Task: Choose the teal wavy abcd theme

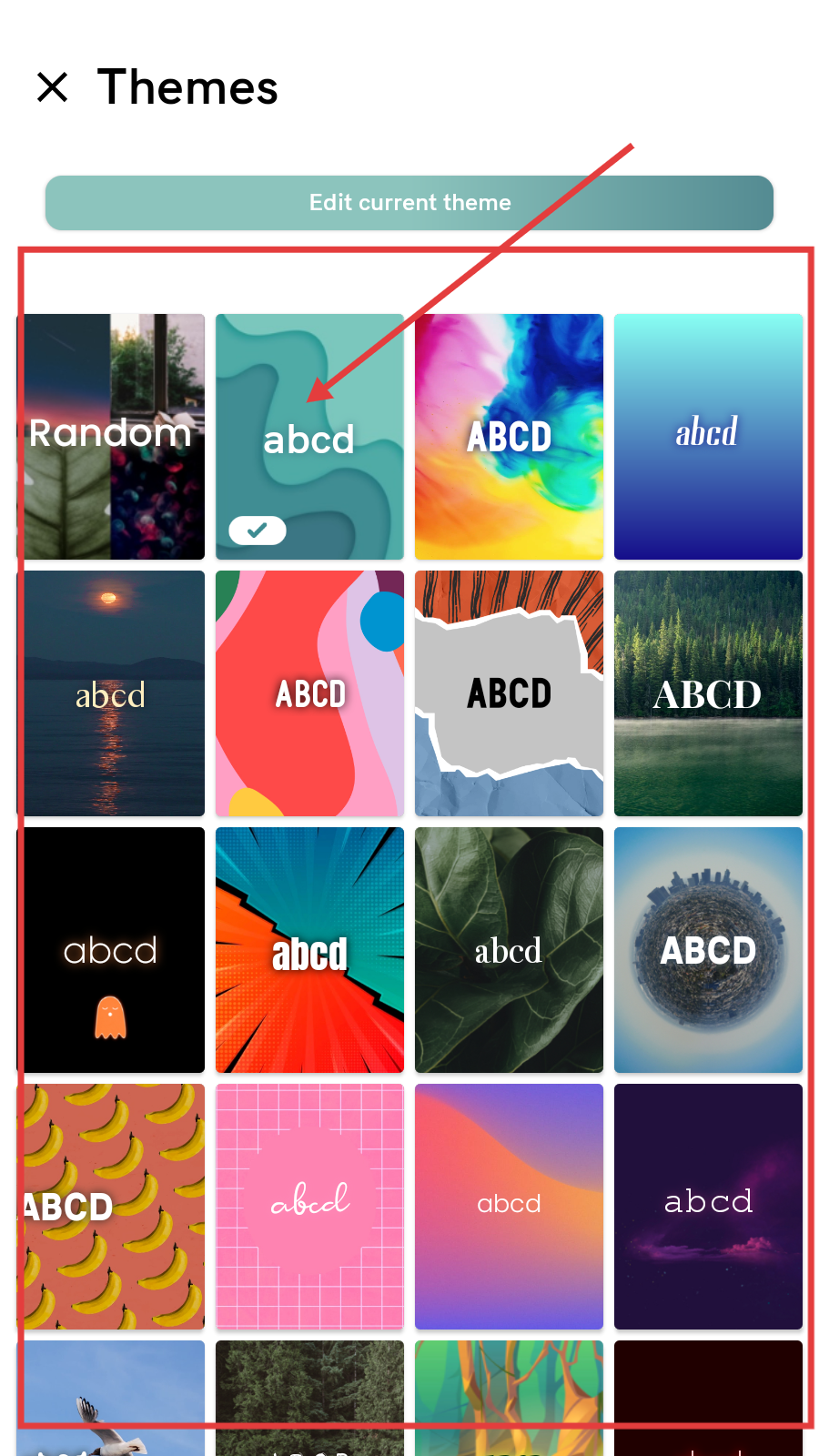Action: coord(309,437)
